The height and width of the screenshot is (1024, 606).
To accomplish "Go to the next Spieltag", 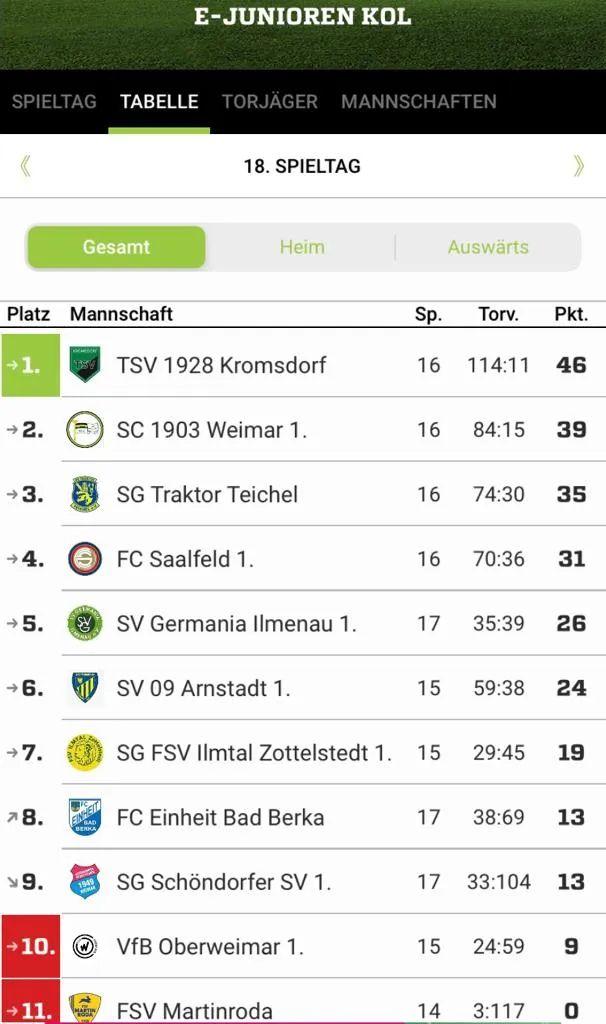I will [578, 166].
